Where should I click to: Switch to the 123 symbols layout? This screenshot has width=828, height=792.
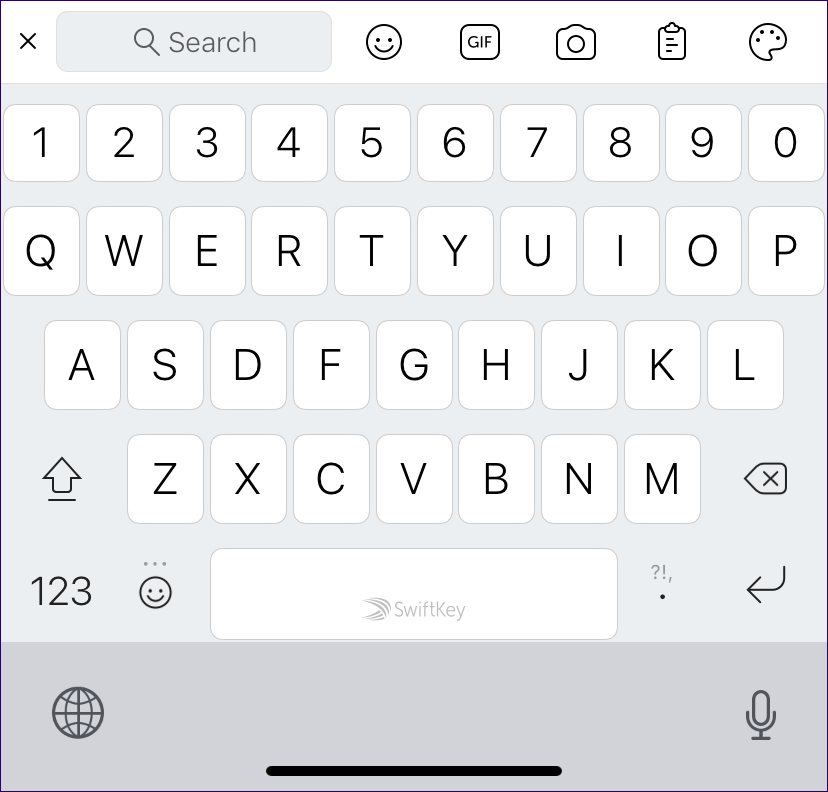pos(61,592)
